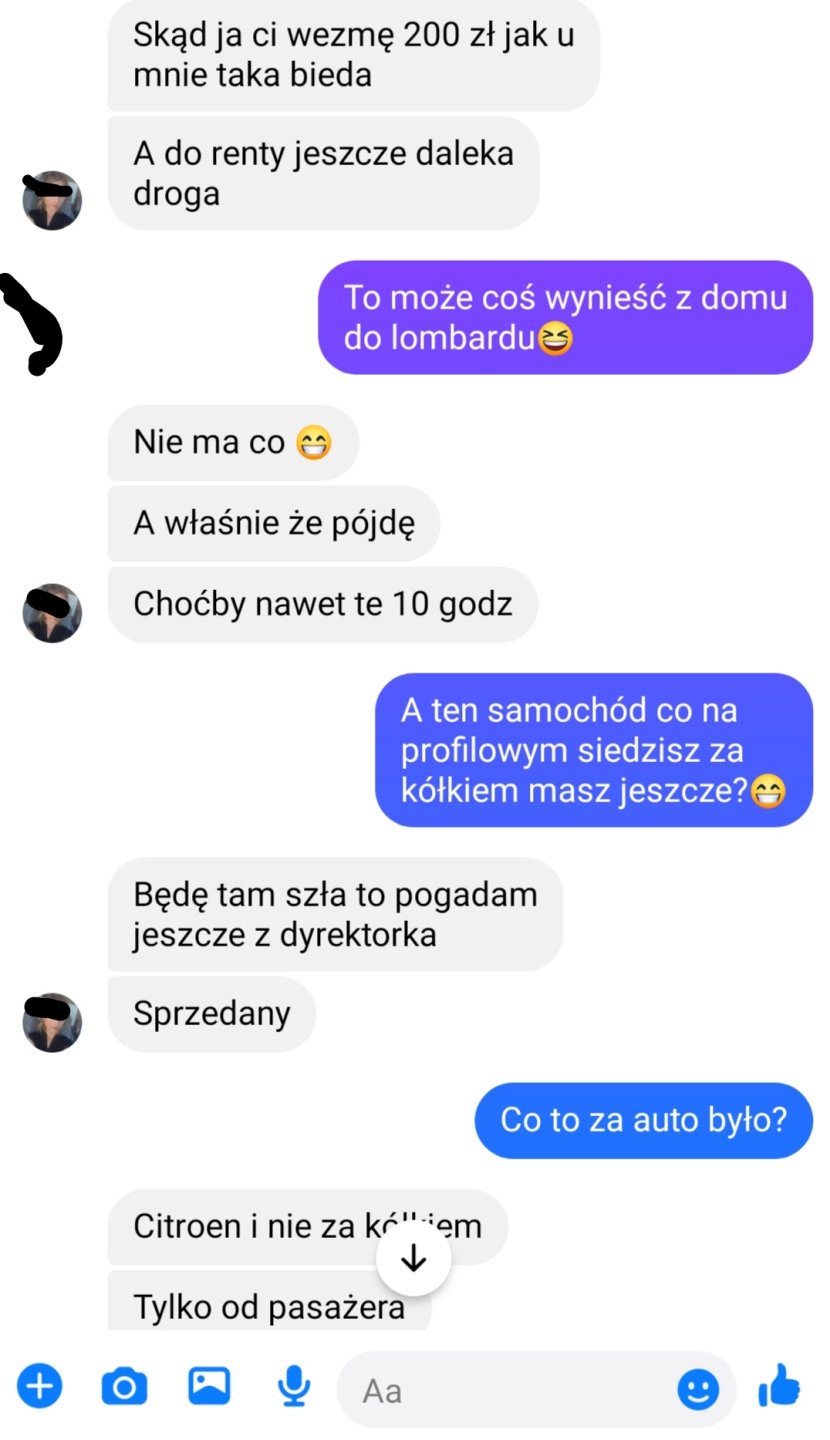Viewport: 830px width, 1440px height.
Task: Open sender's avatar next to Sprzedany message
Action: pos(52,1022)
